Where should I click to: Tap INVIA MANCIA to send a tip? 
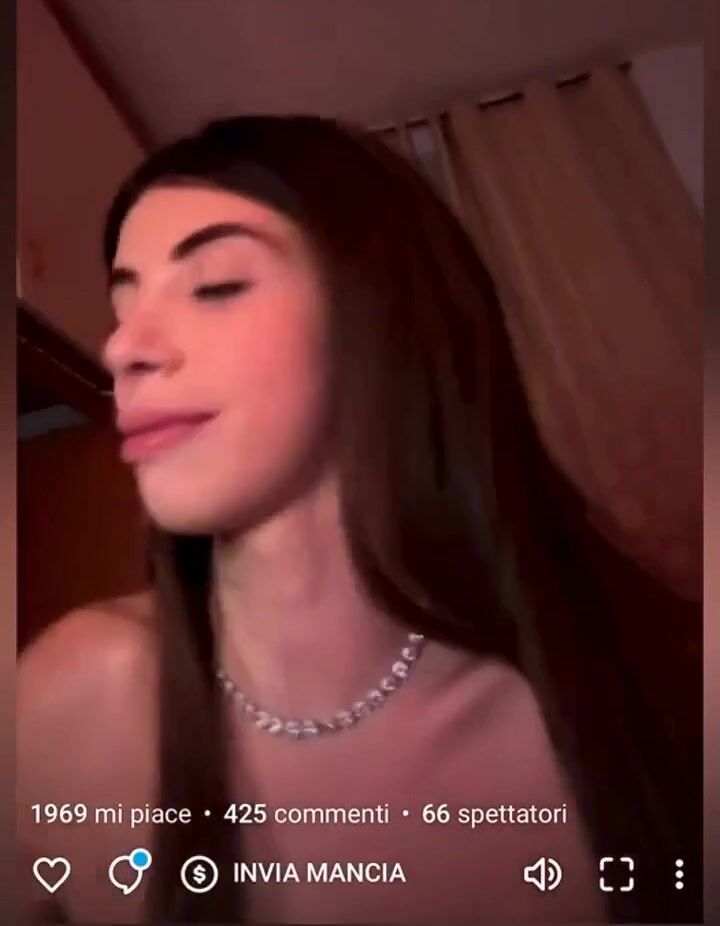pos(294,873)
